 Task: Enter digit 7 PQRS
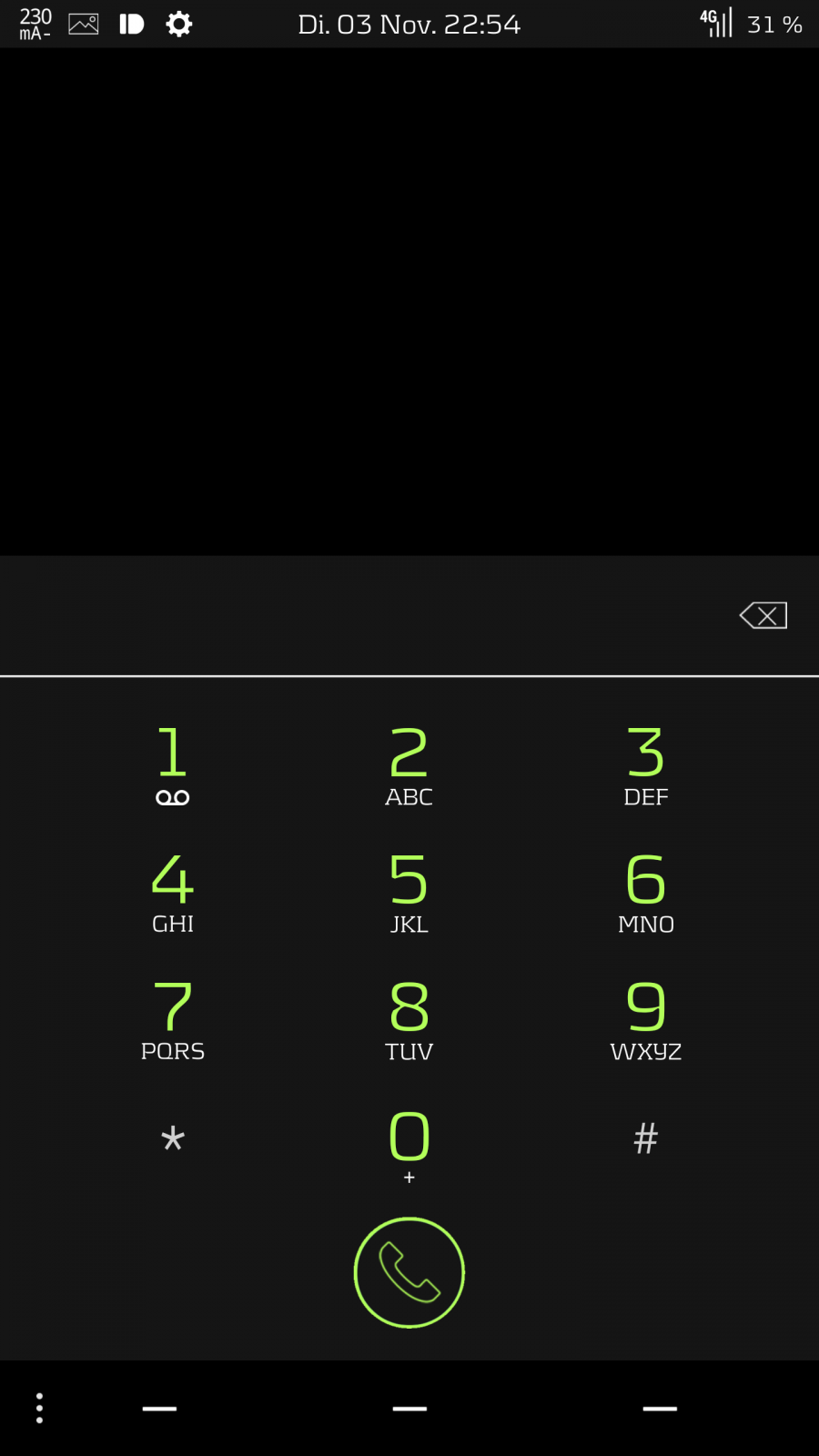(x=173, y=1019)
